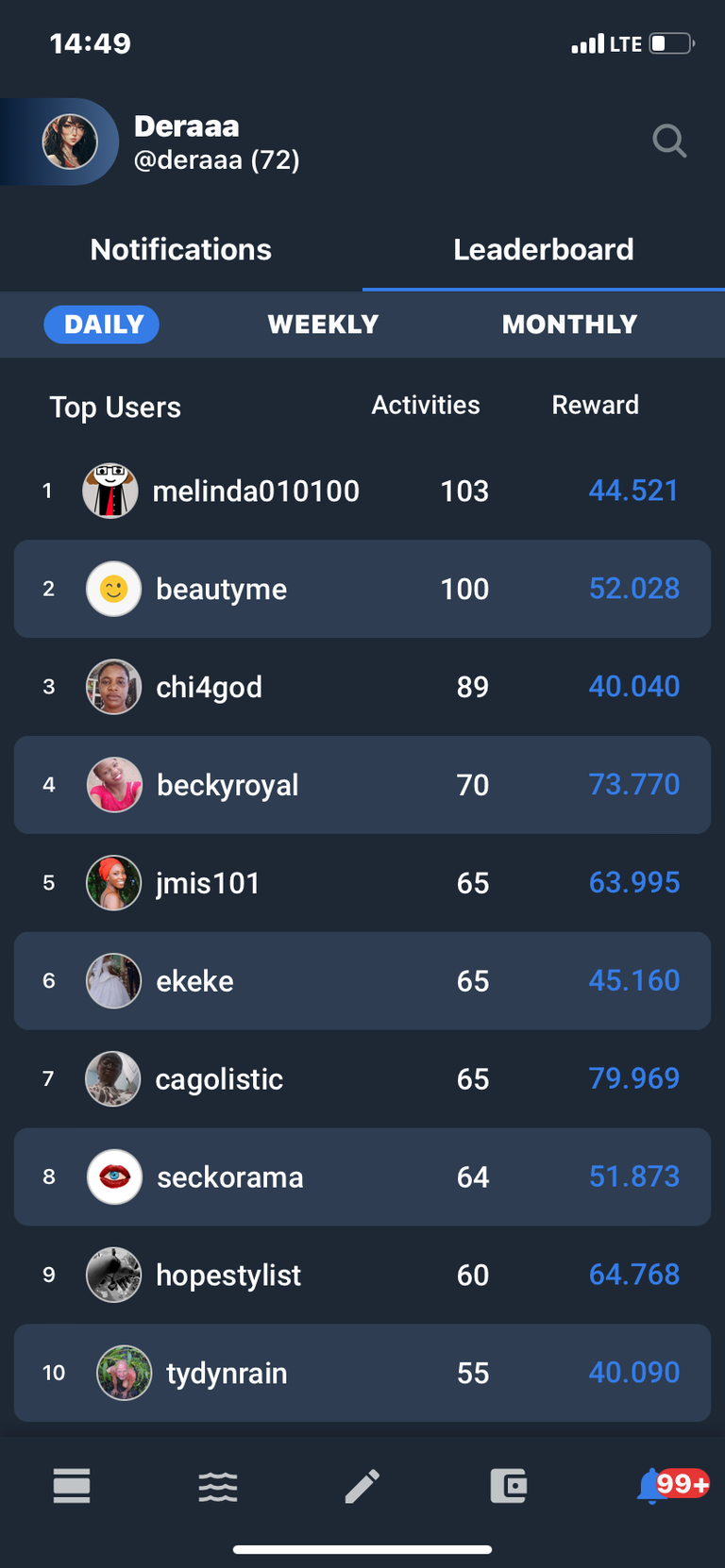
Task: Tap the beckyroyal entry
Action: pyautogui.click(x=362, y=785)
